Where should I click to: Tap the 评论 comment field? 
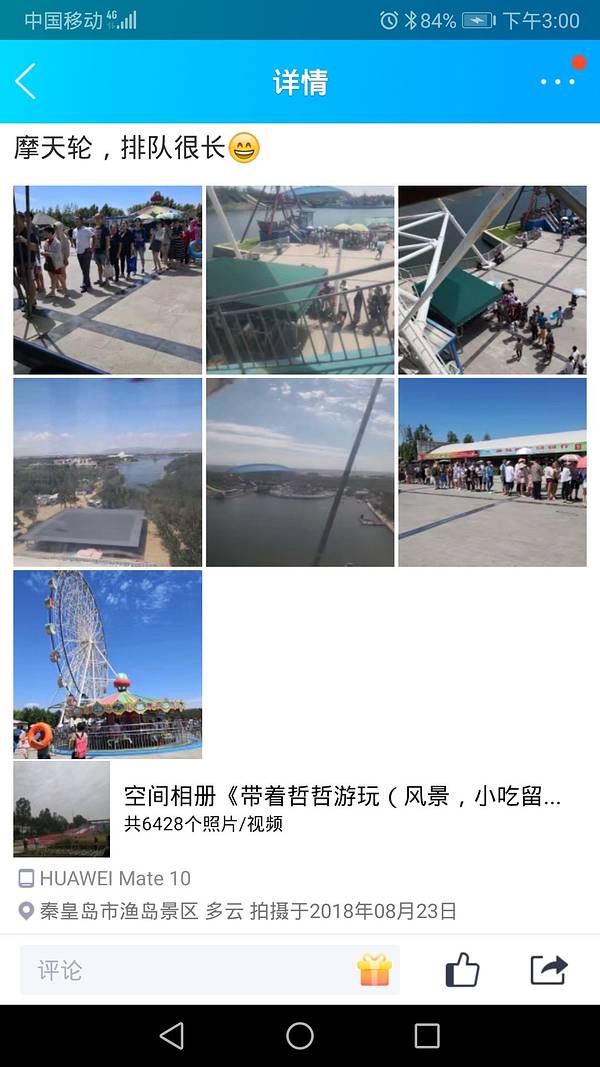pos(190,970)
